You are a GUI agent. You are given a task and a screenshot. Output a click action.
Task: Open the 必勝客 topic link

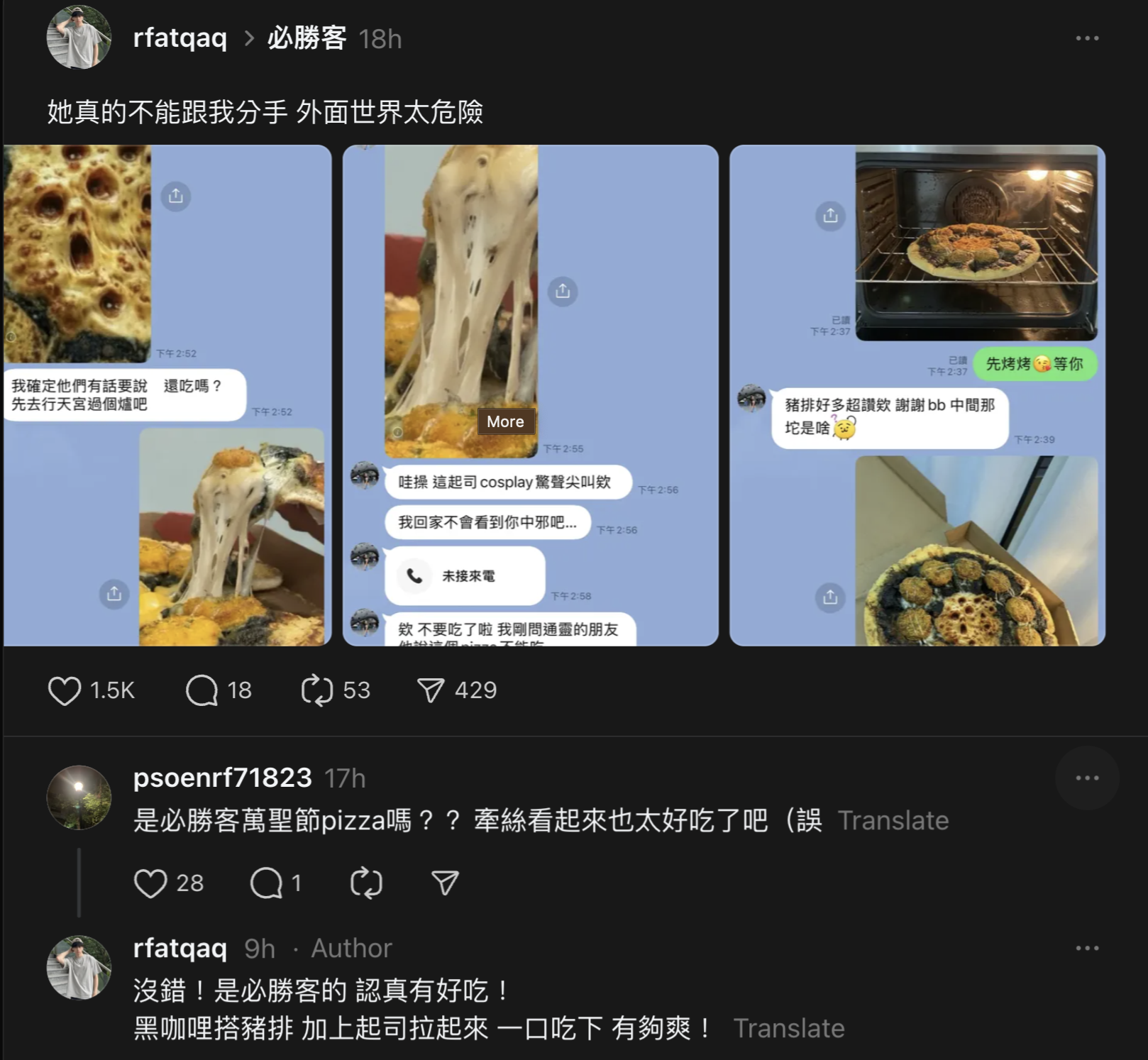307,38
